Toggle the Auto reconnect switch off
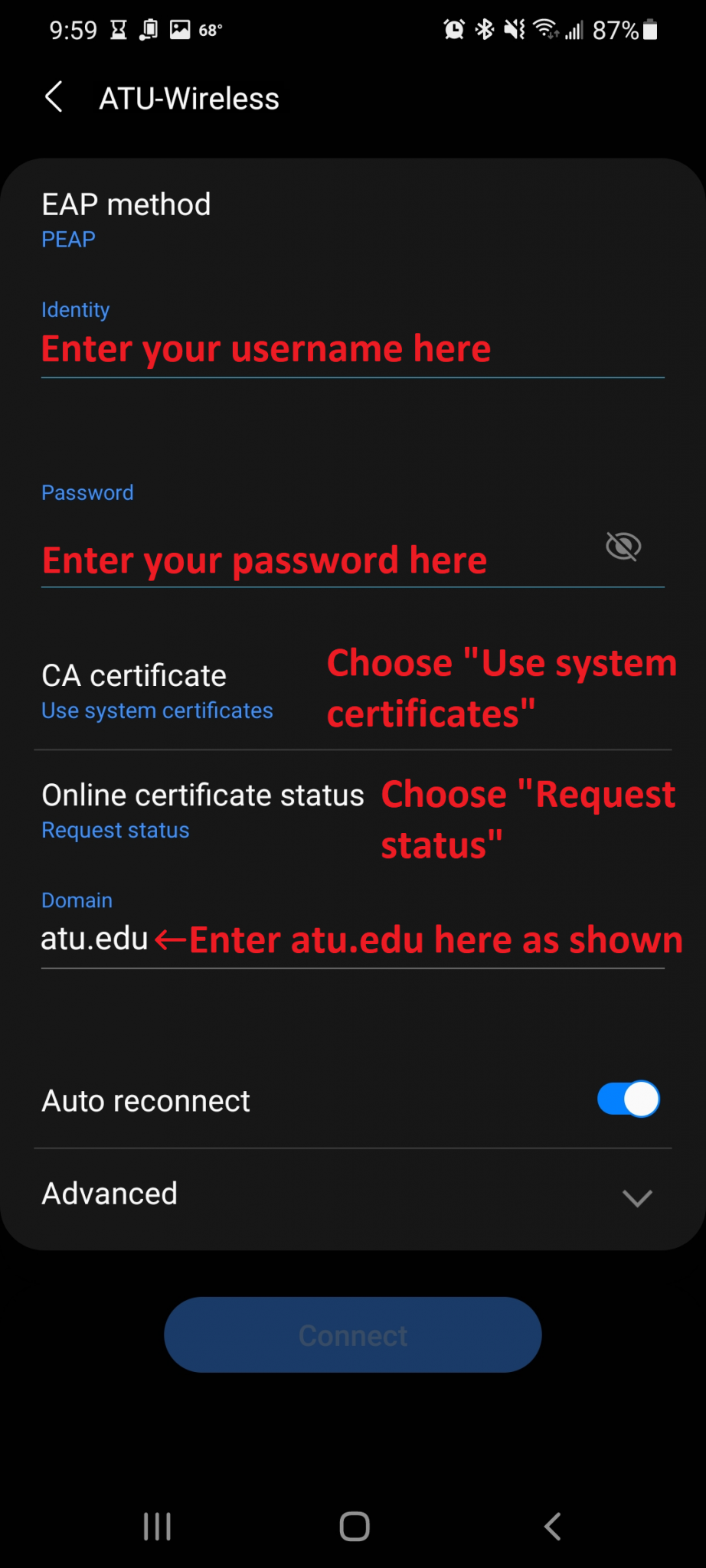This screenshot has width=706, height=1568. point(628,1099)
